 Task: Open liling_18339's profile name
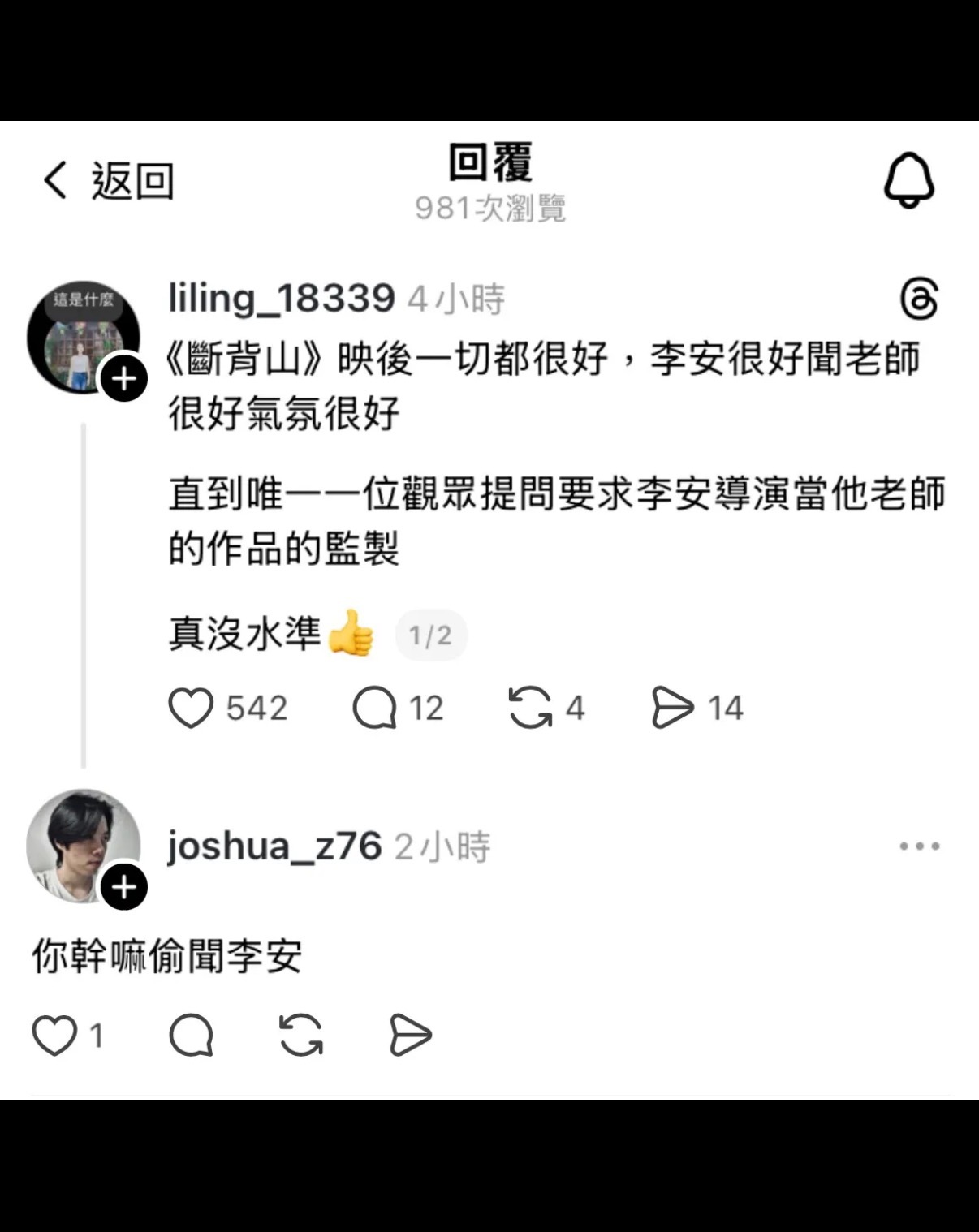[278, 297]
